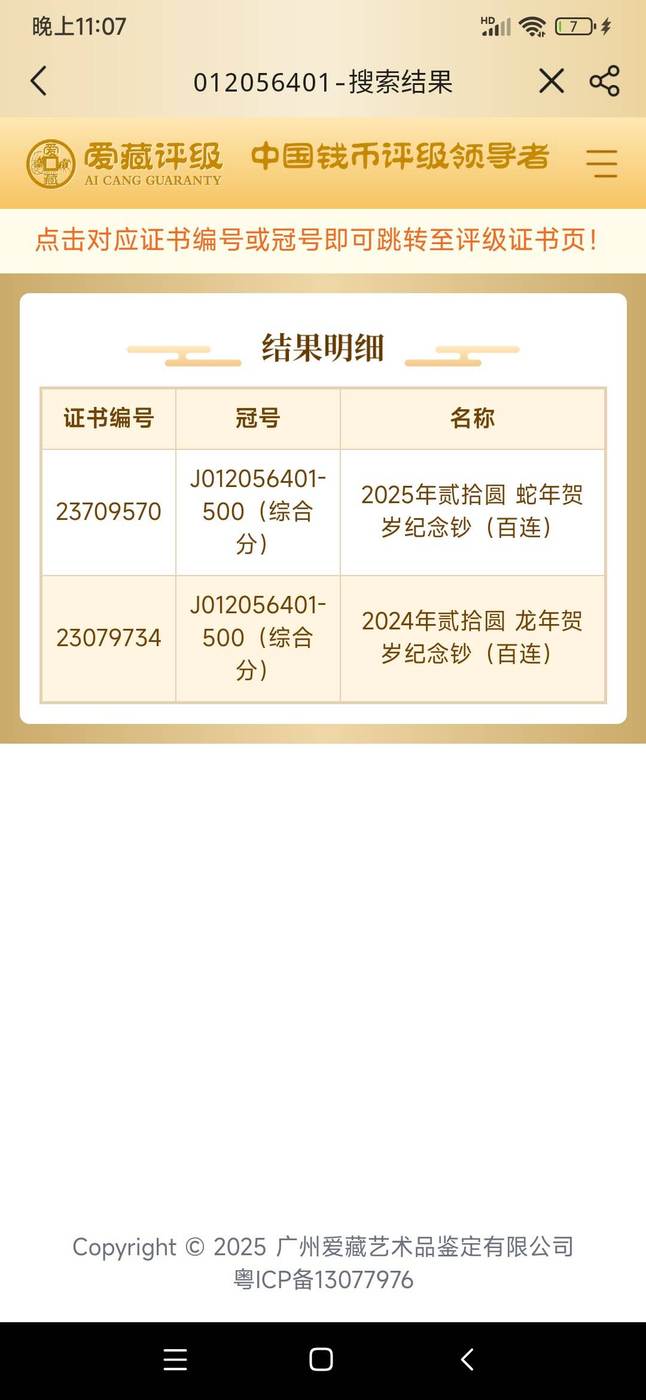Open certificate number 23709570
This screenshot has height=1400, width=646.
pos(108,512)
